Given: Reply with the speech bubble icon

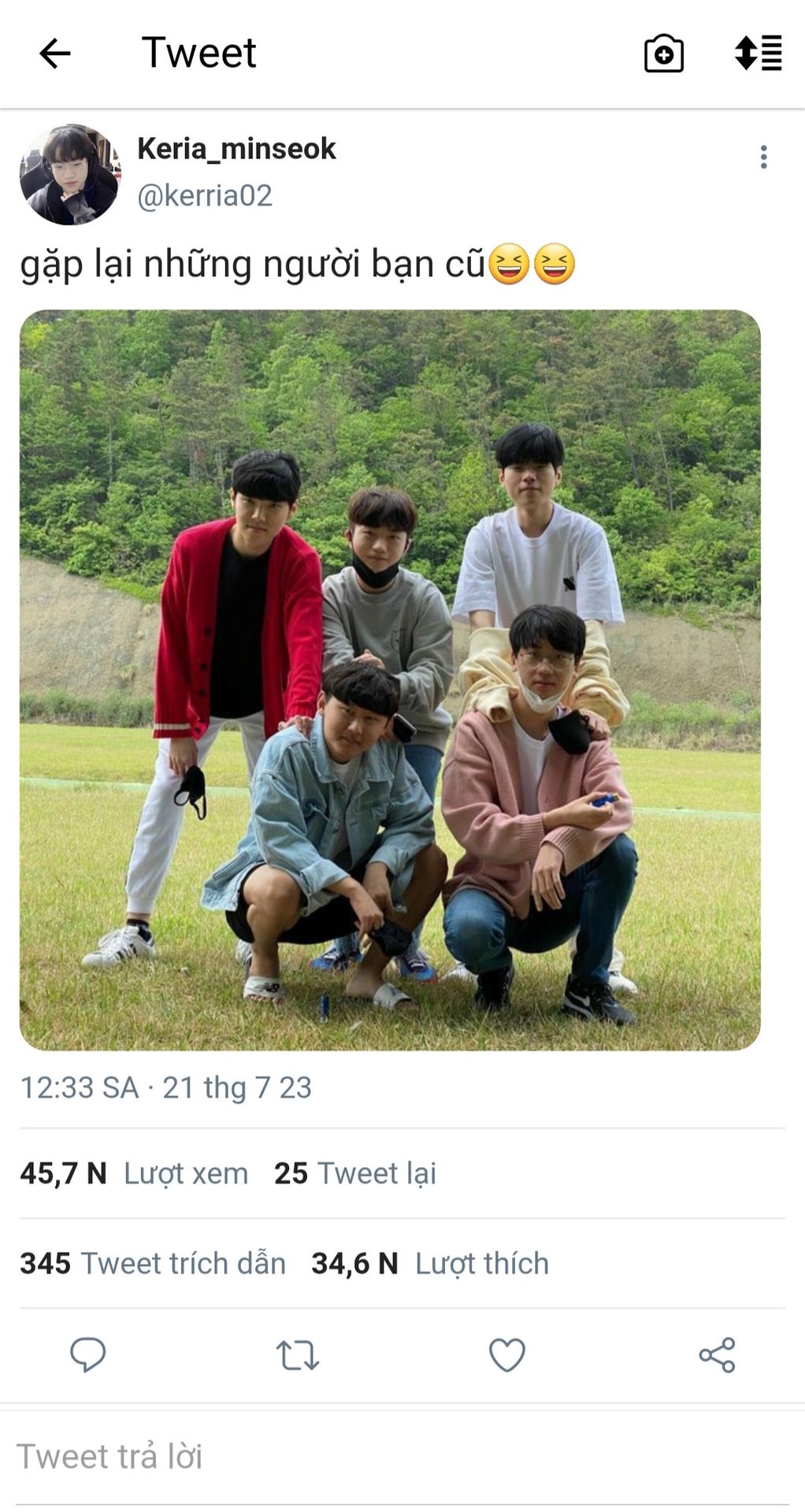Looking at the screenshot, I should pyautogui.click(x=87, y=1354).
